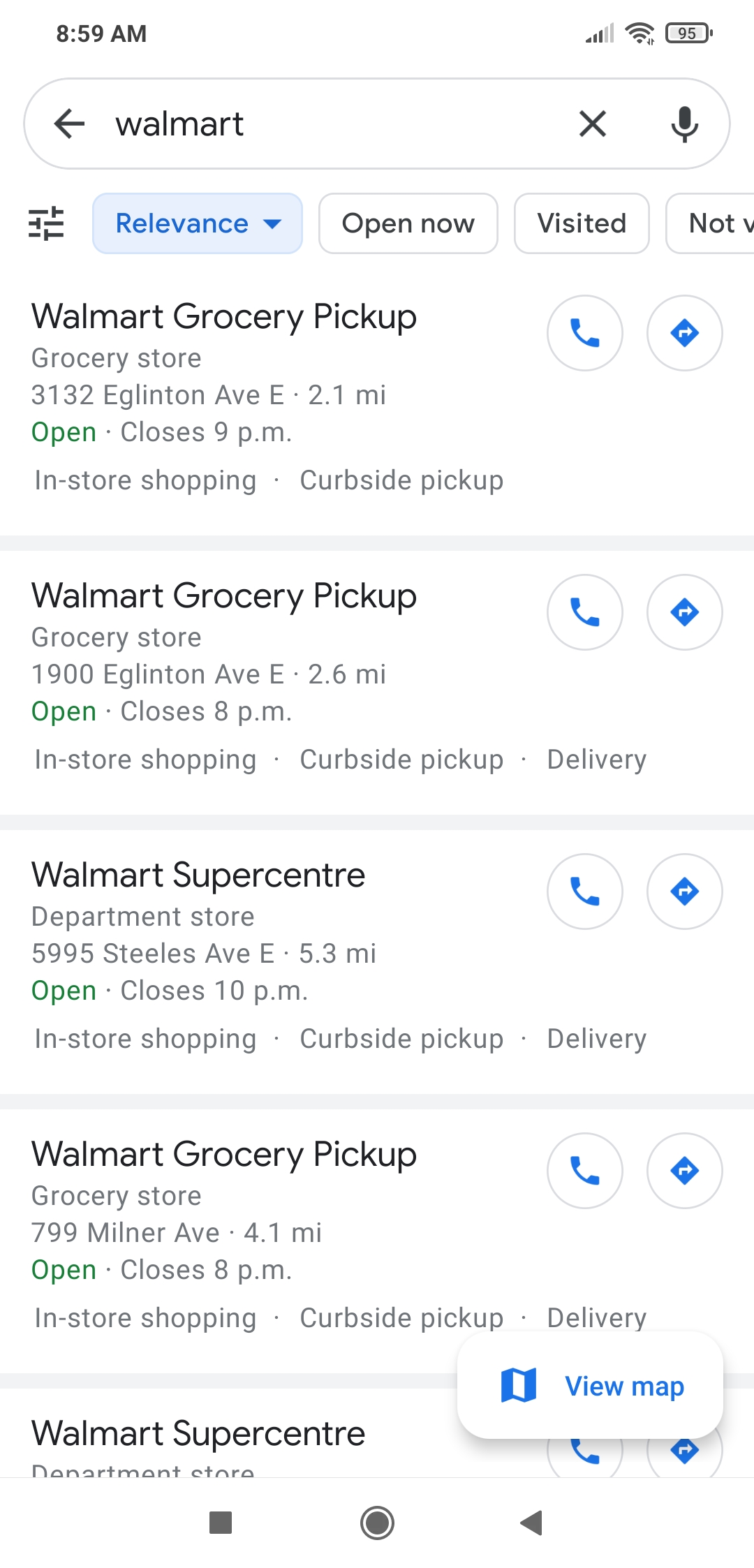Call the Walmart at 1900 Eglinton Ave E
This screenshot has width=754, height=1568.
pyautogui.click(x=584, y=612)
